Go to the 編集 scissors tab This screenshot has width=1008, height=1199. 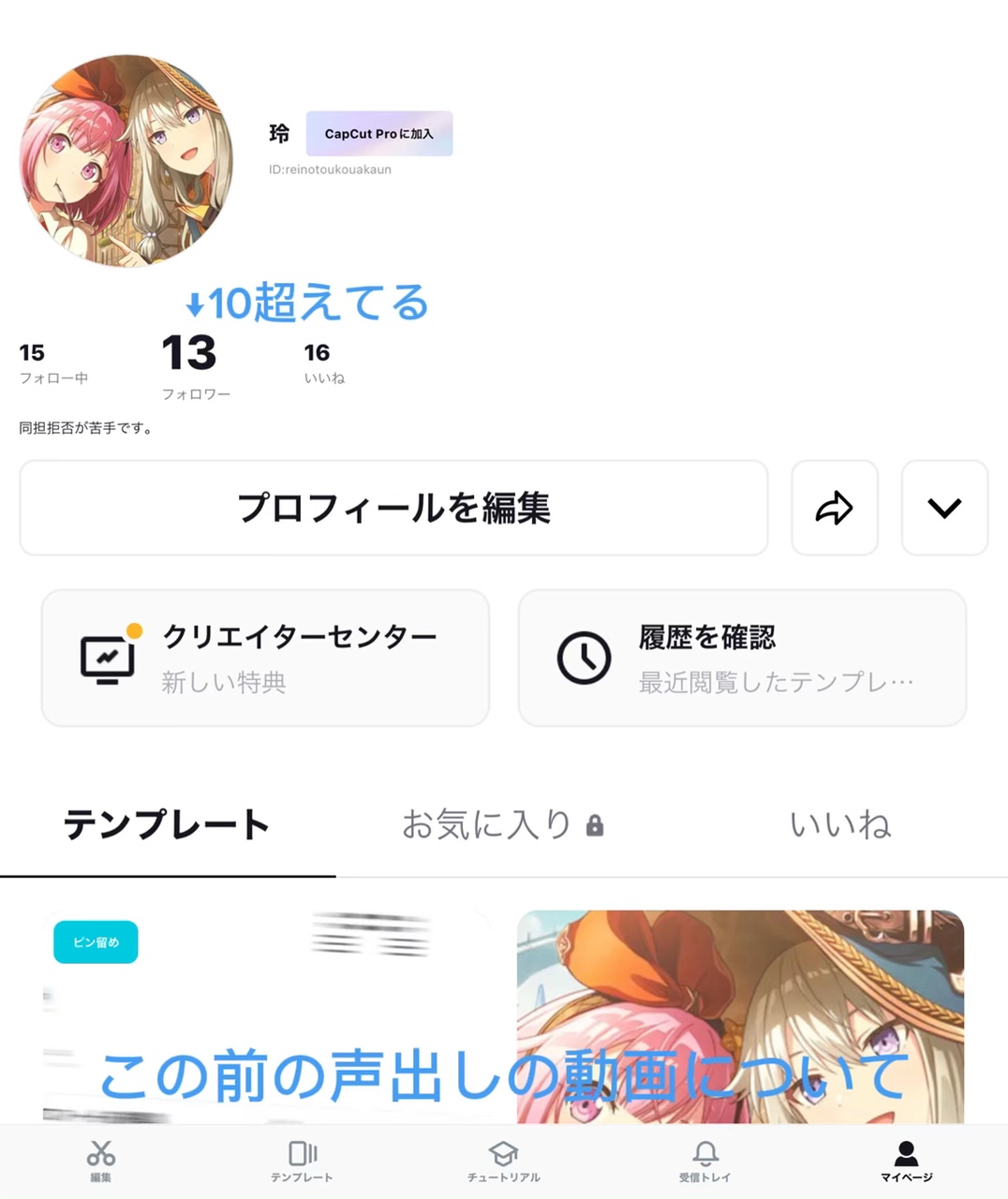point(100,1162)
